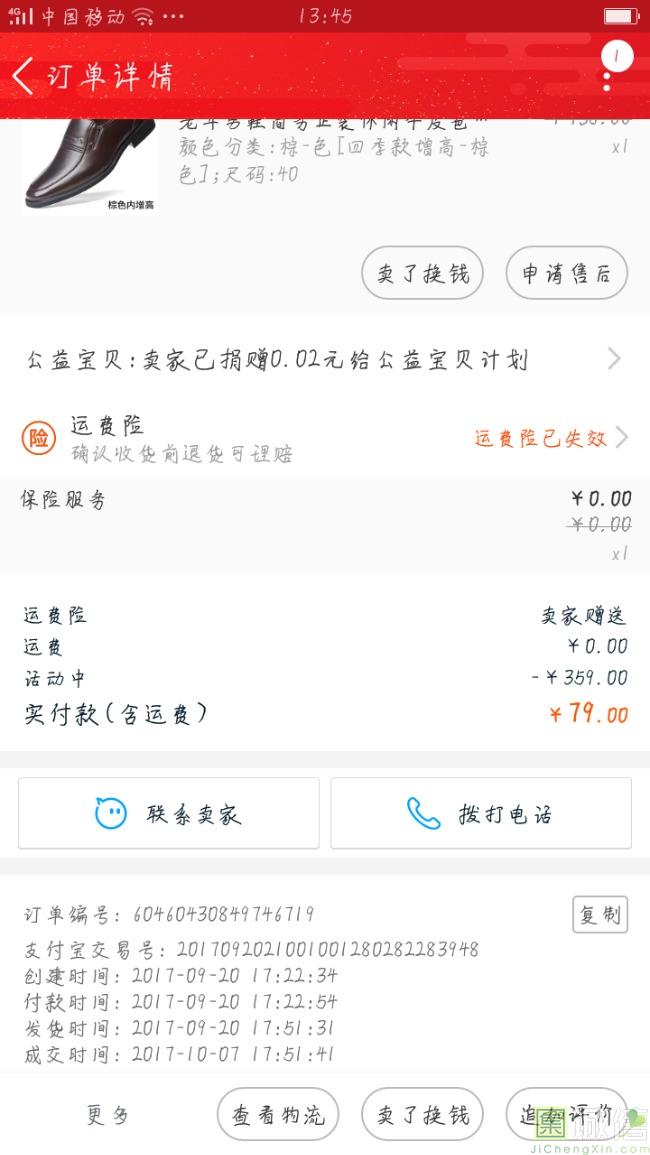Copy the order number with 复制
The image size is (650, 1155).
(600, 914)
